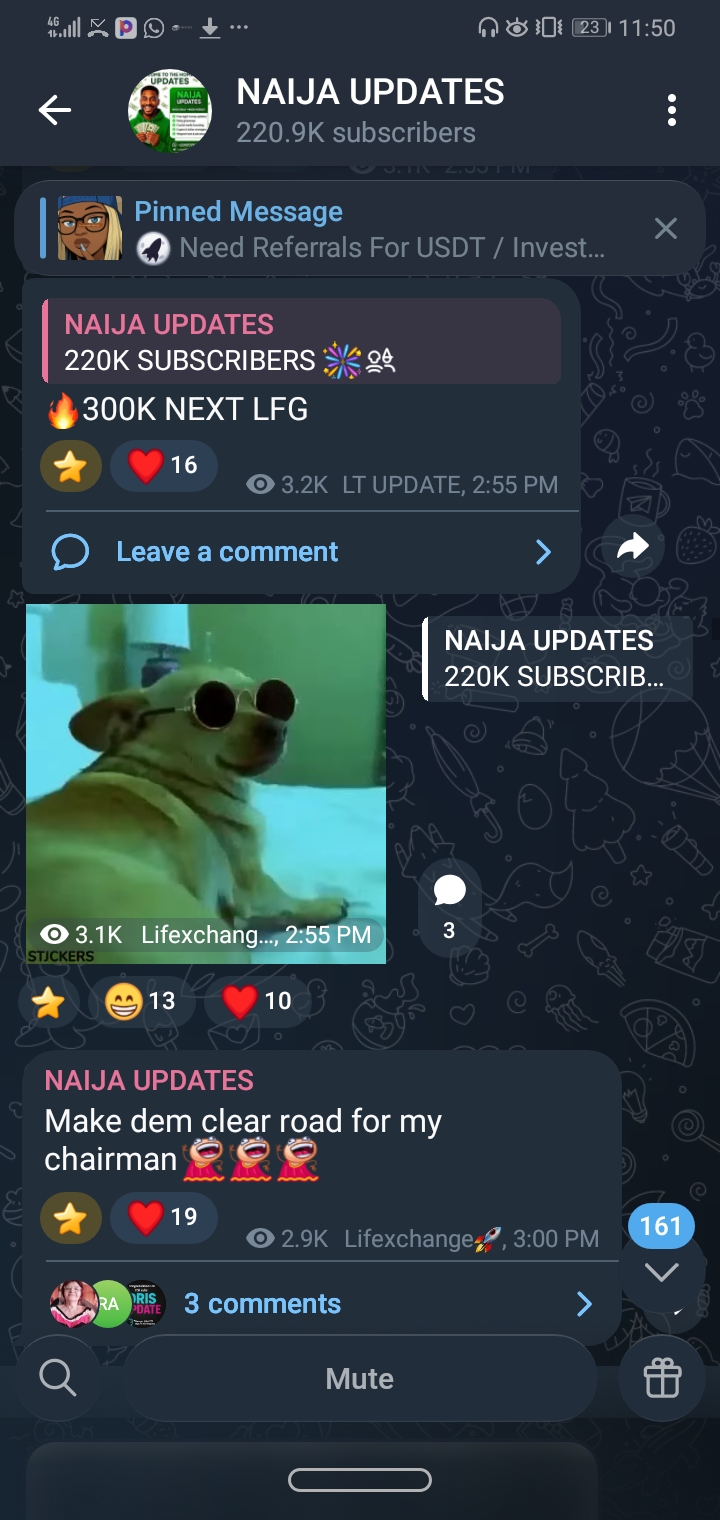Mute the NAIJA UPDATES channel
Viewport: 720px width, 1520px height.
pyautogui.click(x=360, y=1379)
